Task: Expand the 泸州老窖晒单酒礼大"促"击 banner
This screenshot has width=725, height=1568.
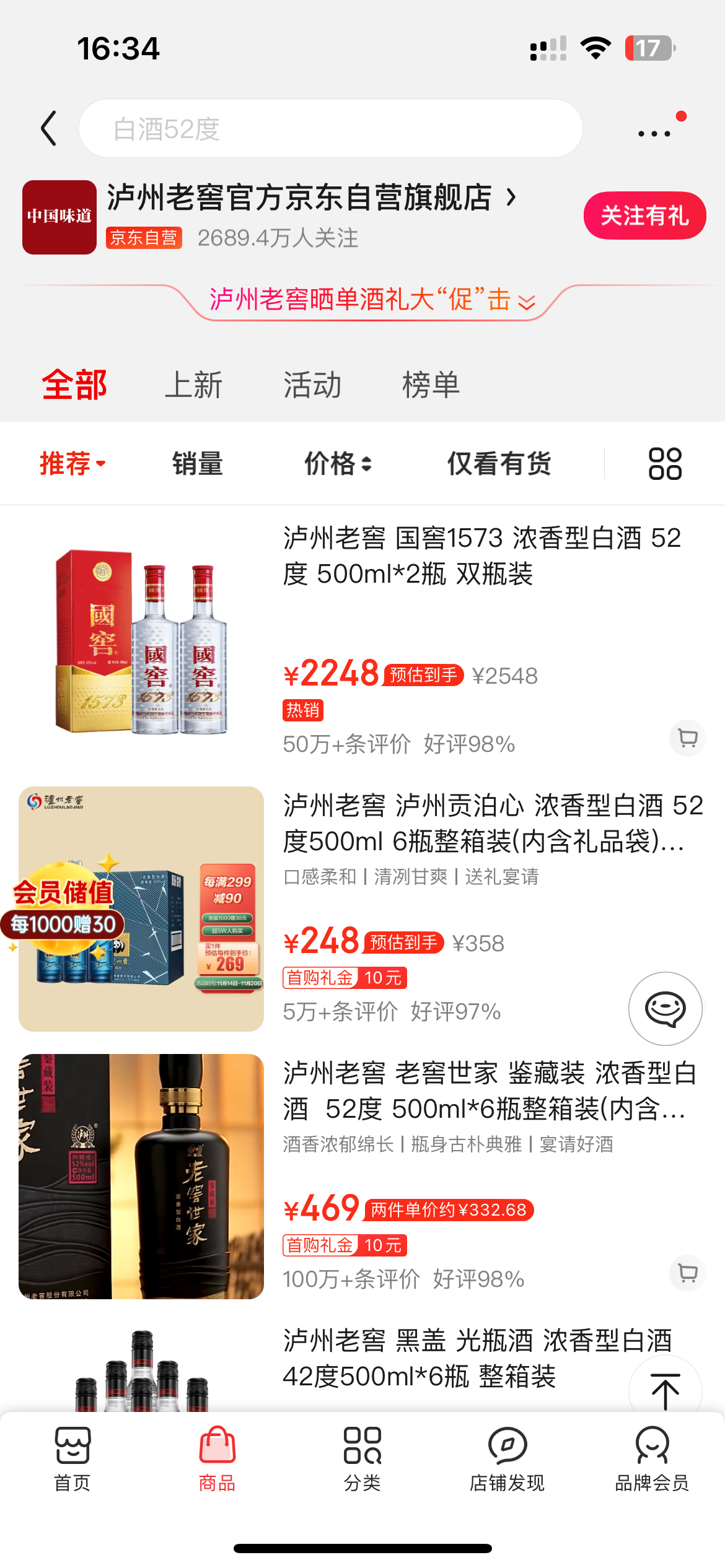Action: [372, 301]
